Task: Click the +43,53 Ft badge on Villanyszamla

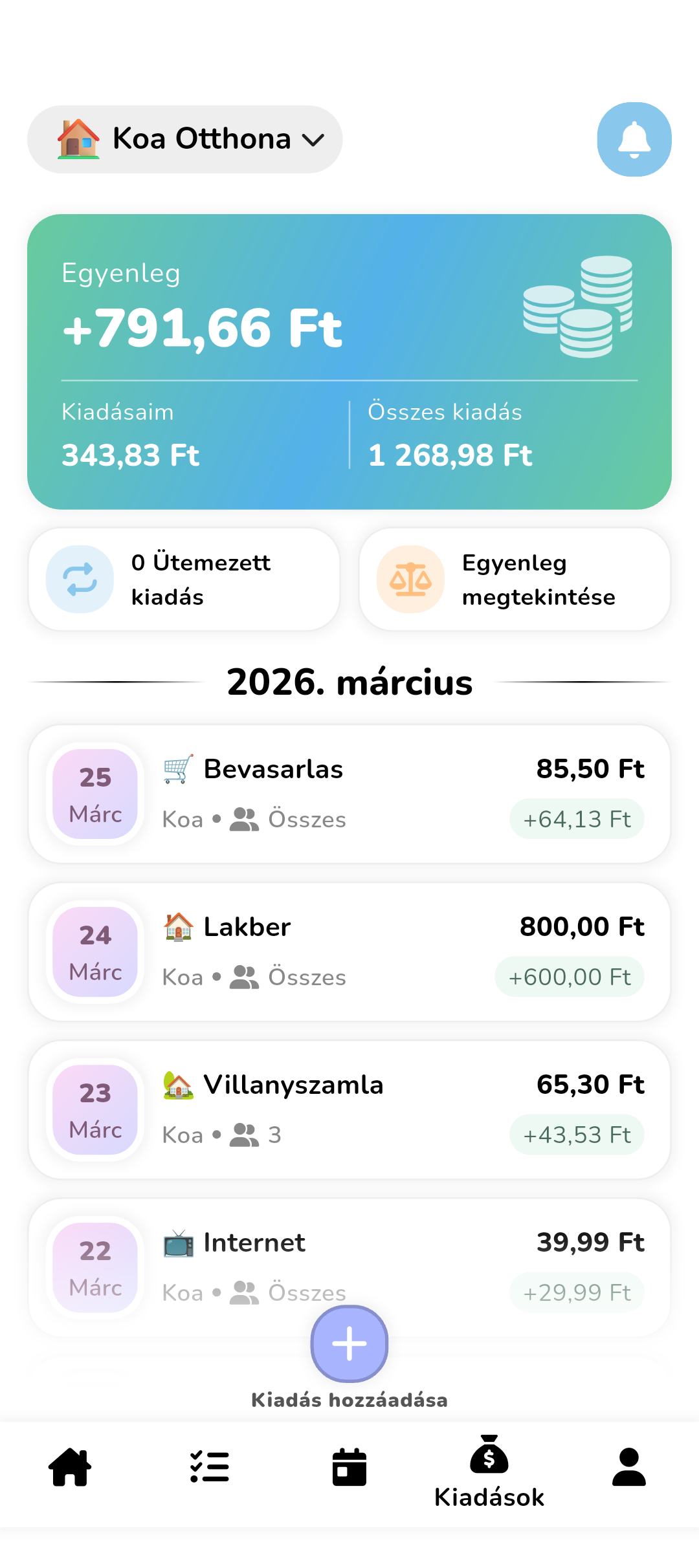Action: point(577,1134)
